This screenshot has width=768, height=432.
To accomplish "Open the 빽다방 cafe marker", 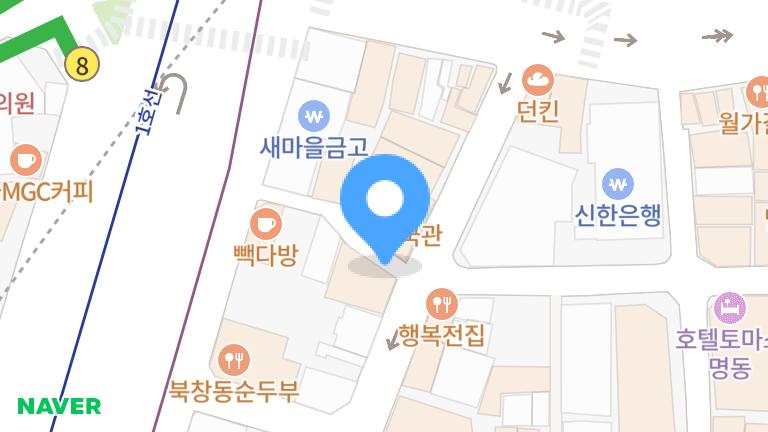I will click(265, 222).
